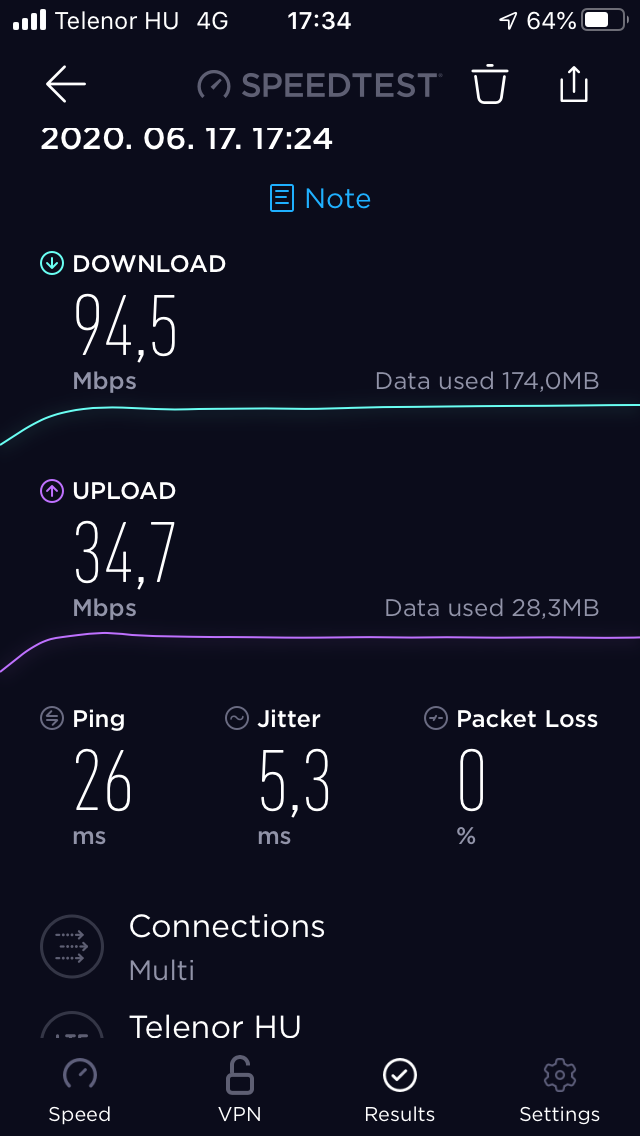The height and width of the screenshot is (1136, 640).
Task: Go back using the arrow icon
Action: [x=66, y=85]
